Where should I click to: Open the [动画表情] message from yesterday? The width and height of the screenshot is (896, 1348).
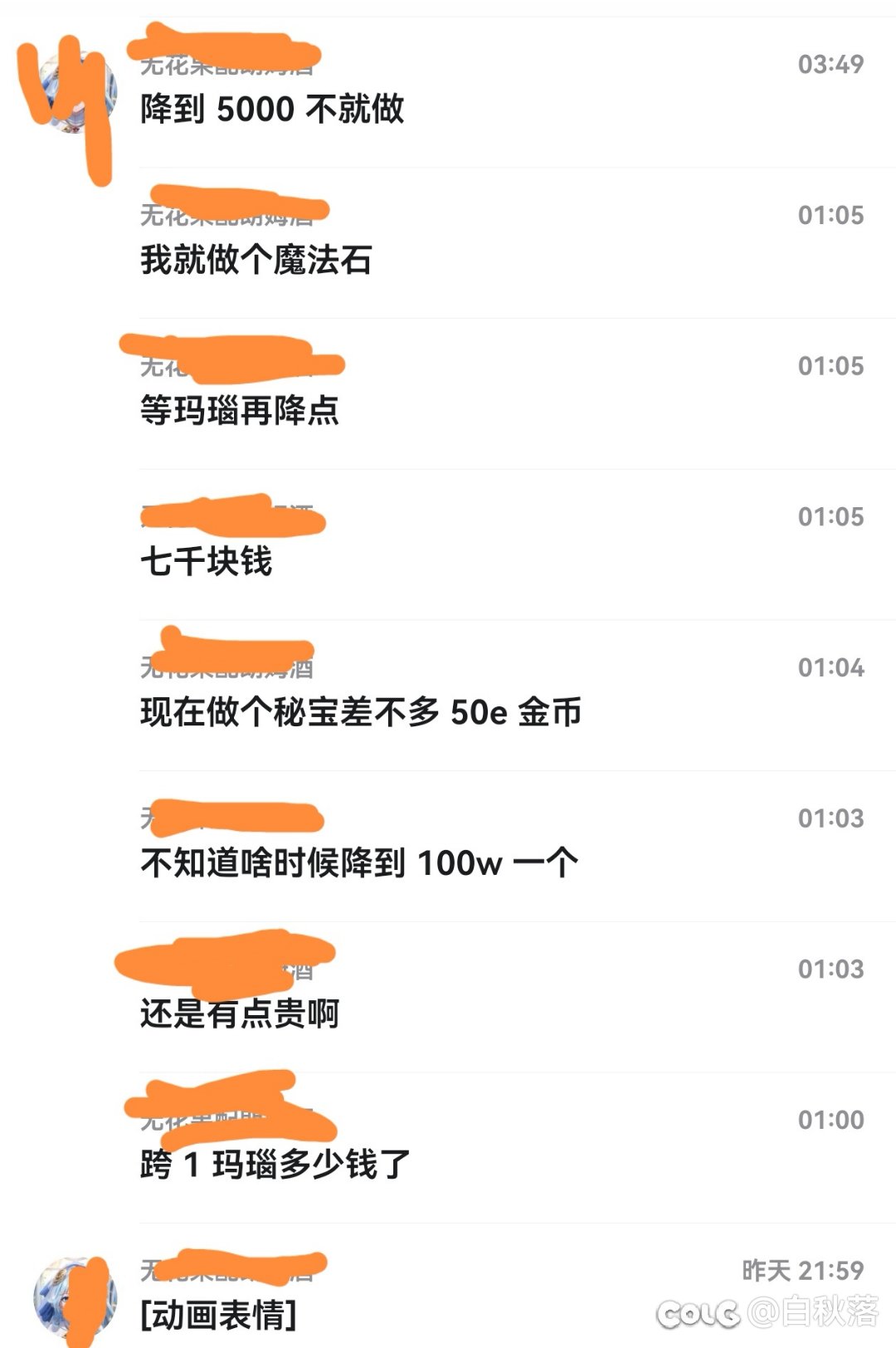coord(219,1315)
